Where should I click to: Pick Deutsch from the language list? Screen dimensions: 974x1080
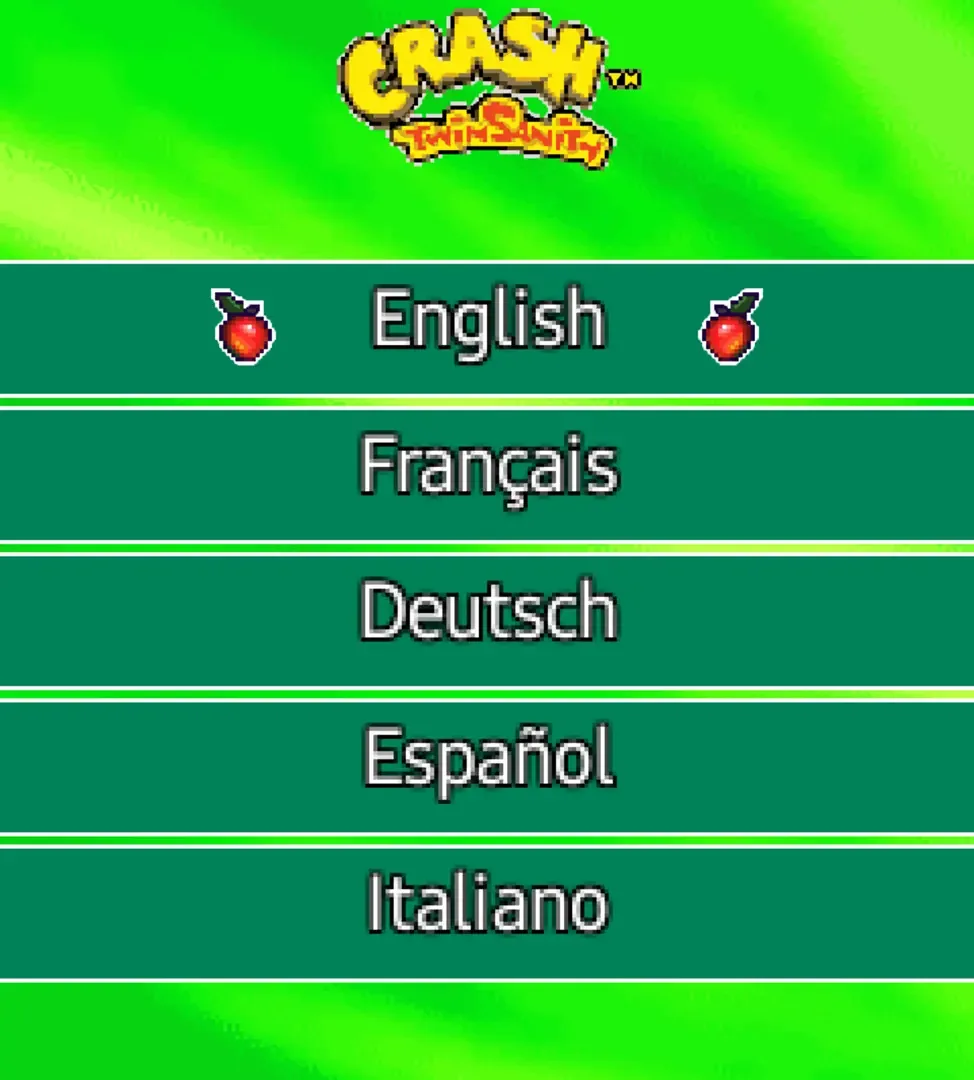(x=488, y=612)
